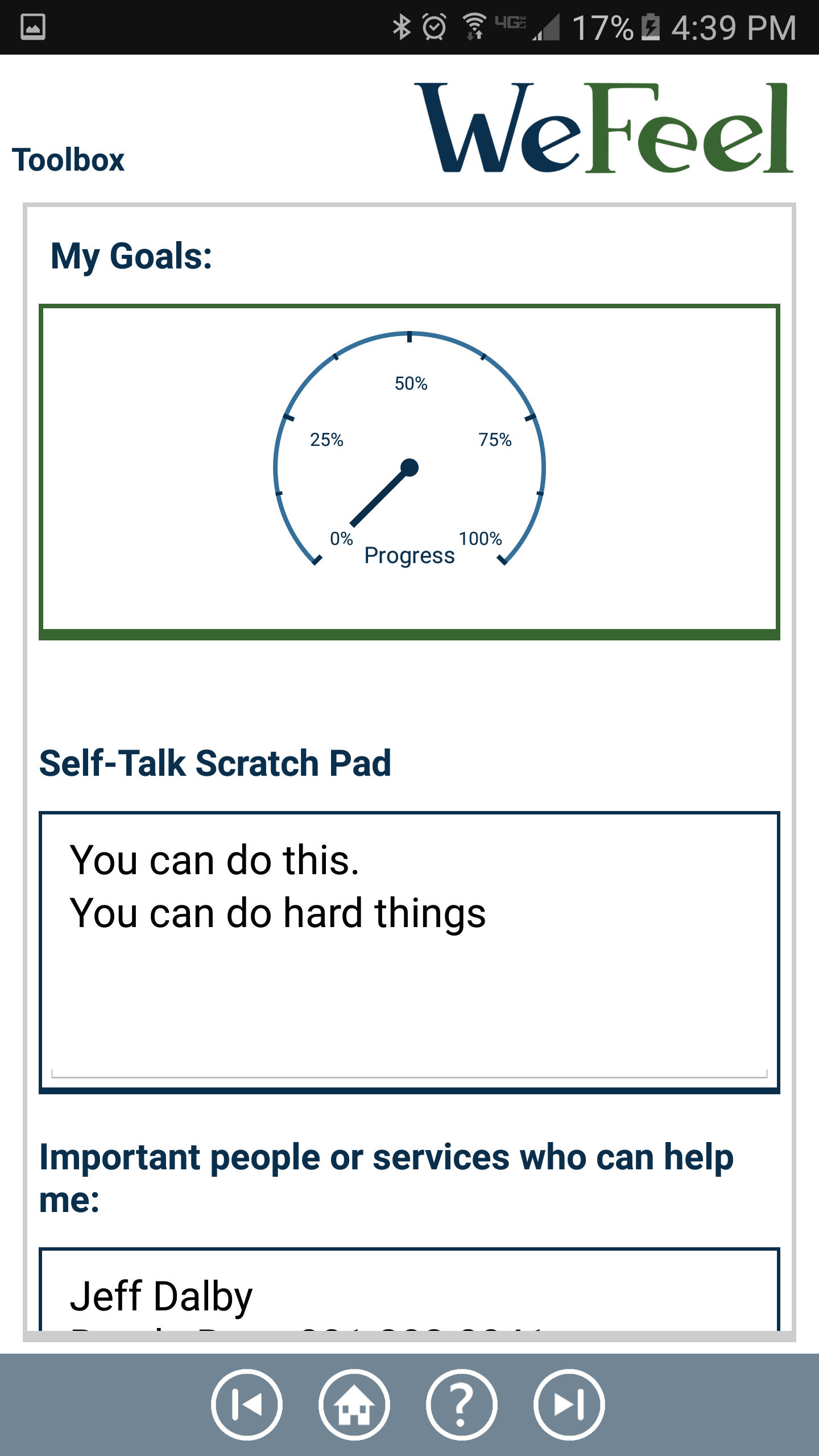Image resolution: width=819 pixels, height=1456 pixels.
Task: Open the help question mark
Action: (462, 1404)
